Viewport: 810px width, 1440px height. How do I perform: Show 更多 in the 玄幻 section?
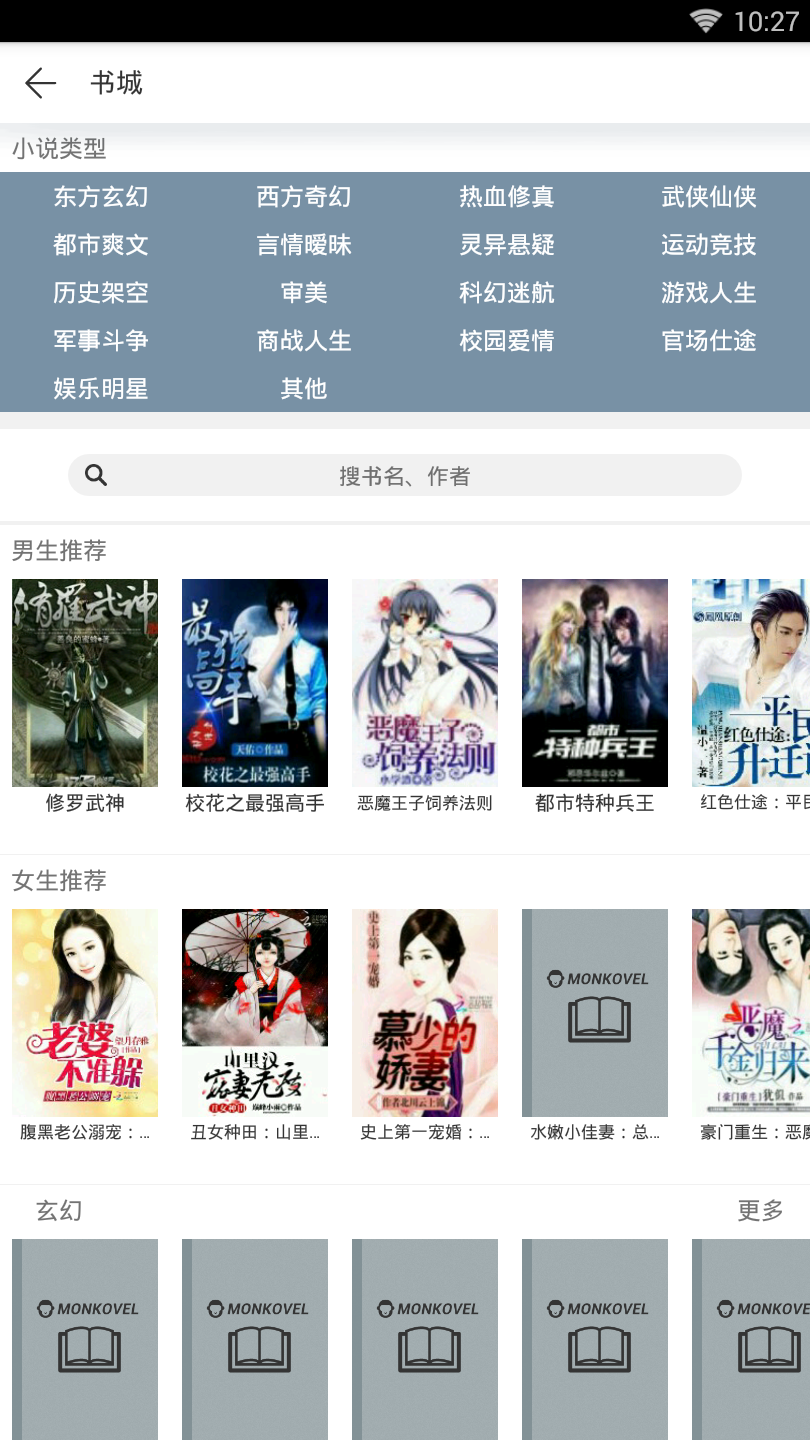click(760, 1211)
